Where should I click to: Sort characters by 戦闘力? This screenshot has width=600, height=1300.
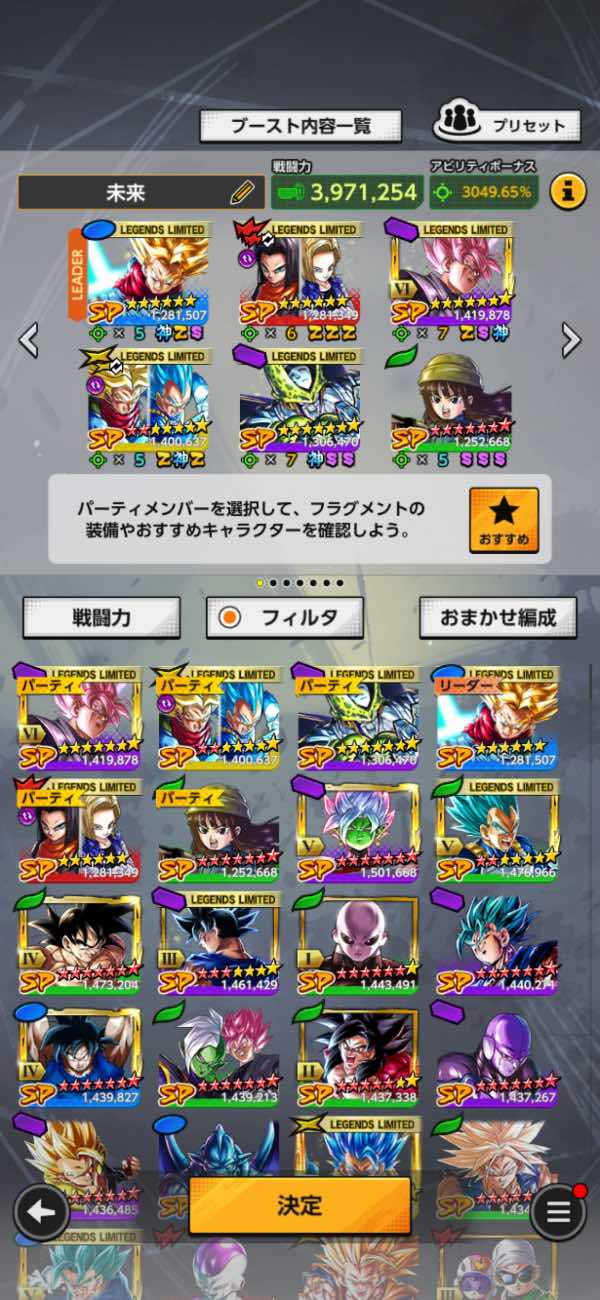point(101,618)
